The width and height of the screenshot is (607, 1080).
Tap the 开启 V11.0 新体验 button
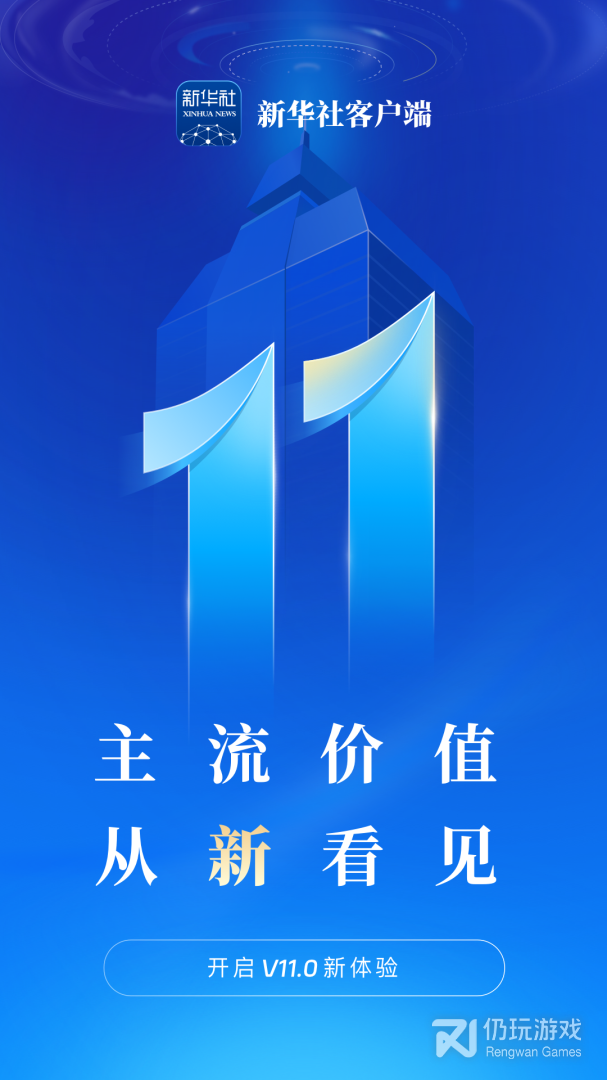click(x=303, y=967)
